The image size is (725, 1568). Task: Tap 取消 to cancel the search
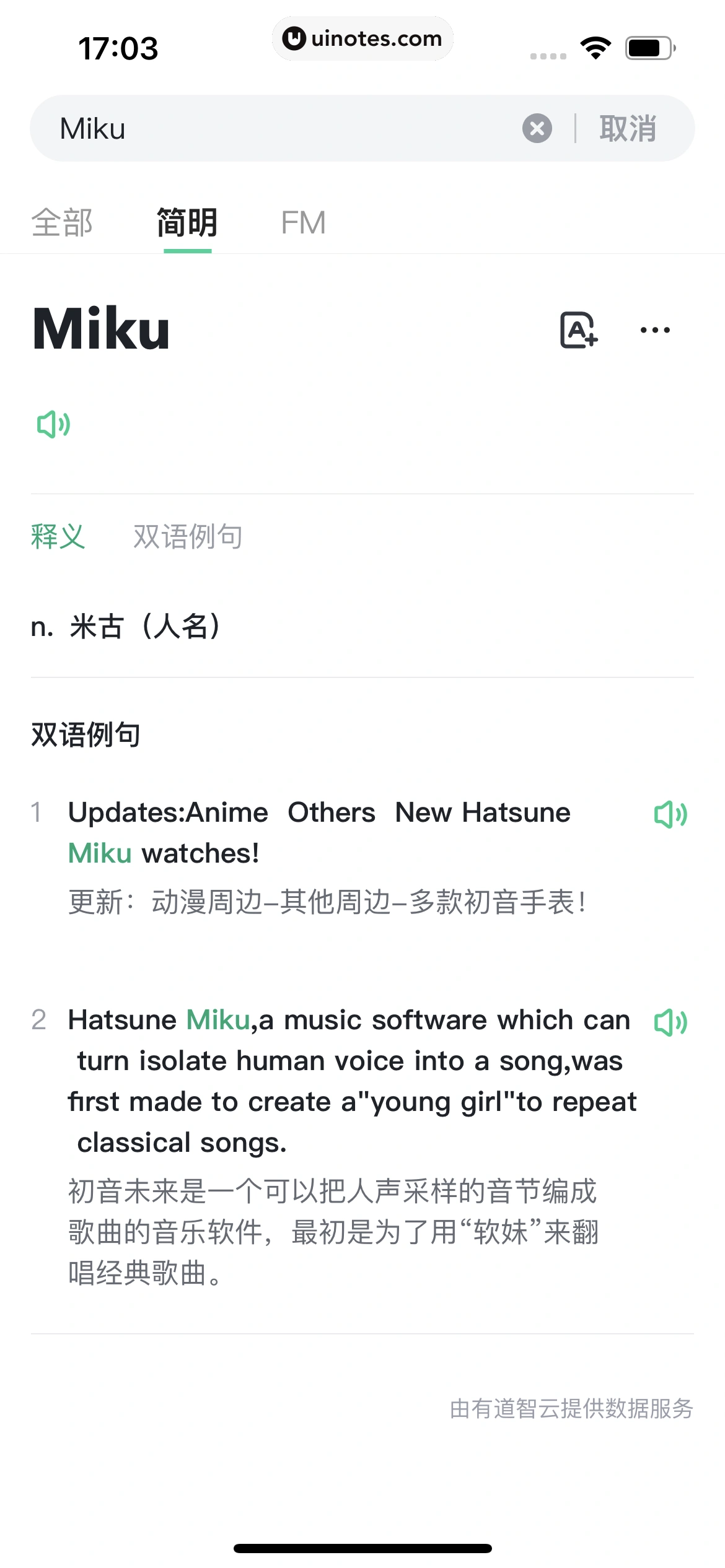tap(628, 128)
